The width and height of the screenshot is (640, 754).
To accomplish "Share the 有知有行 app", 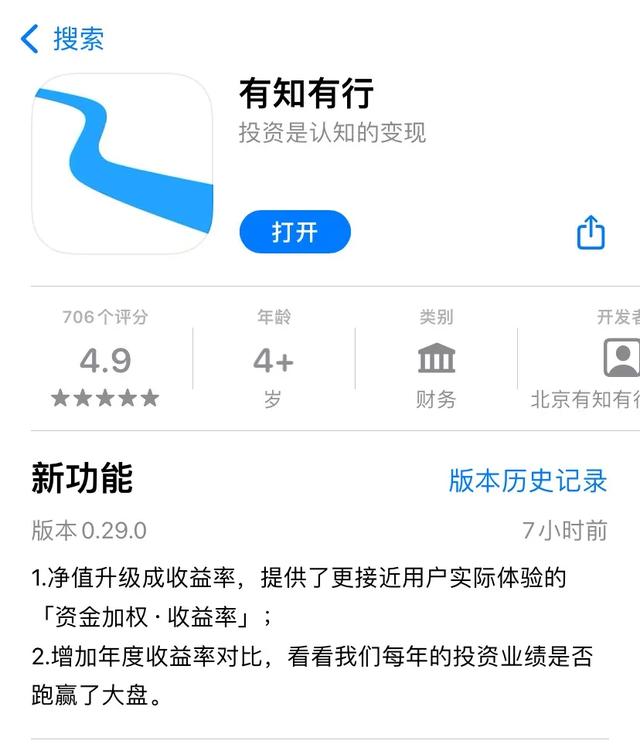I will pos(591,232).
